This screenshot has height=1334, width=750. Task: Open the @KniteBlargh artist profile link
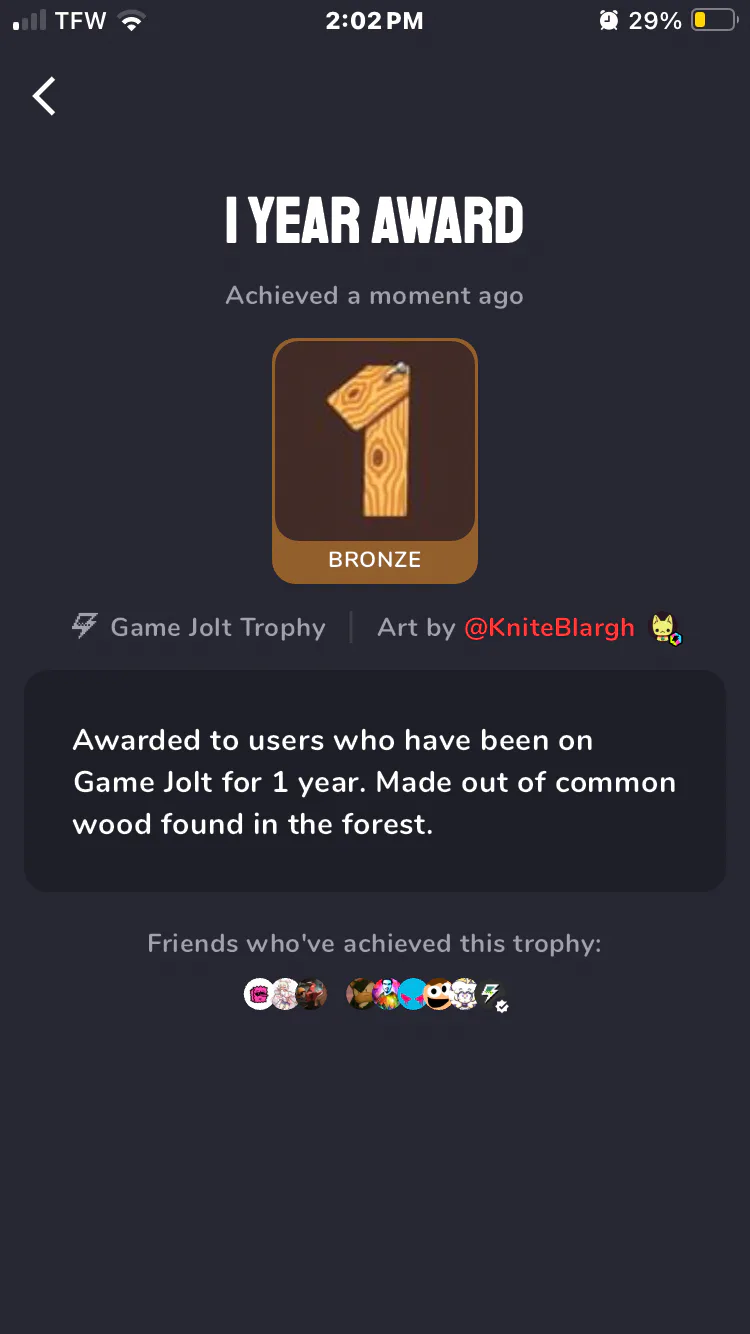tap(549, 628)
